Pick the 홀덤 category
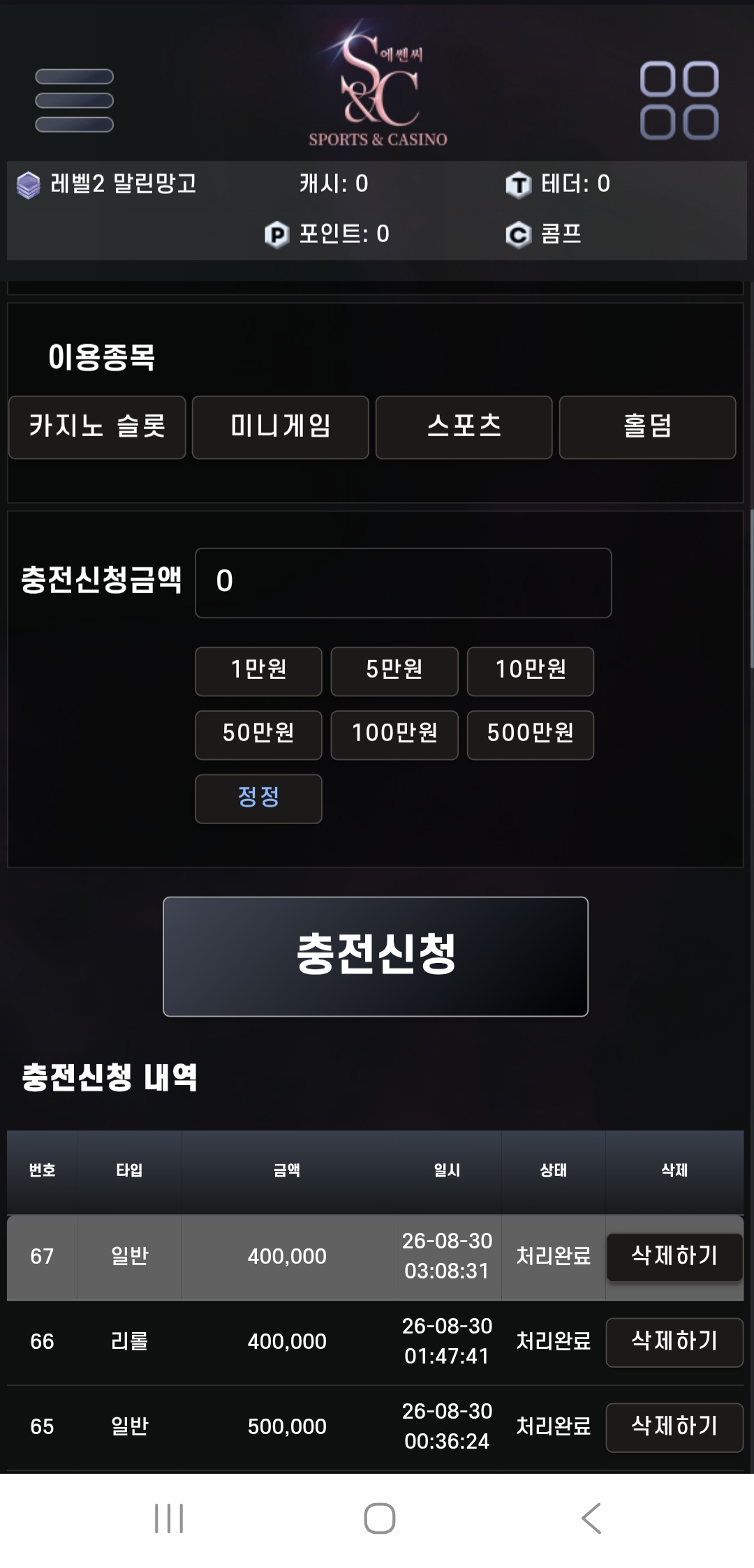 [x=648, y=427]
